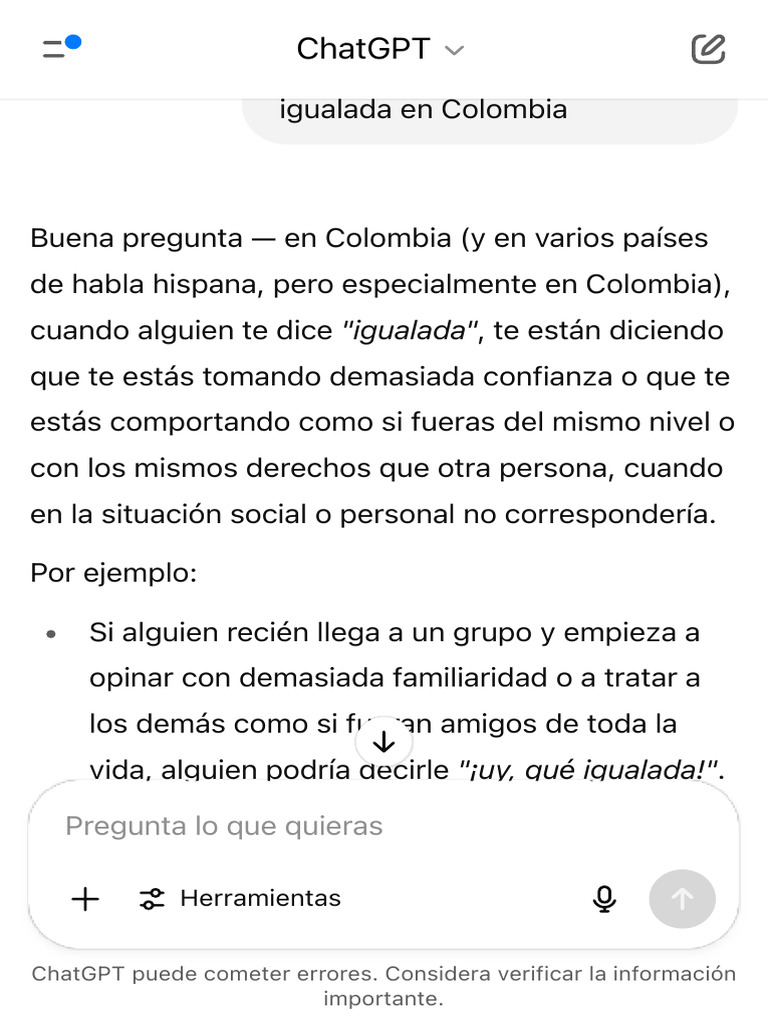Add an attachment with the plus icon

click(x=85, y=899)
